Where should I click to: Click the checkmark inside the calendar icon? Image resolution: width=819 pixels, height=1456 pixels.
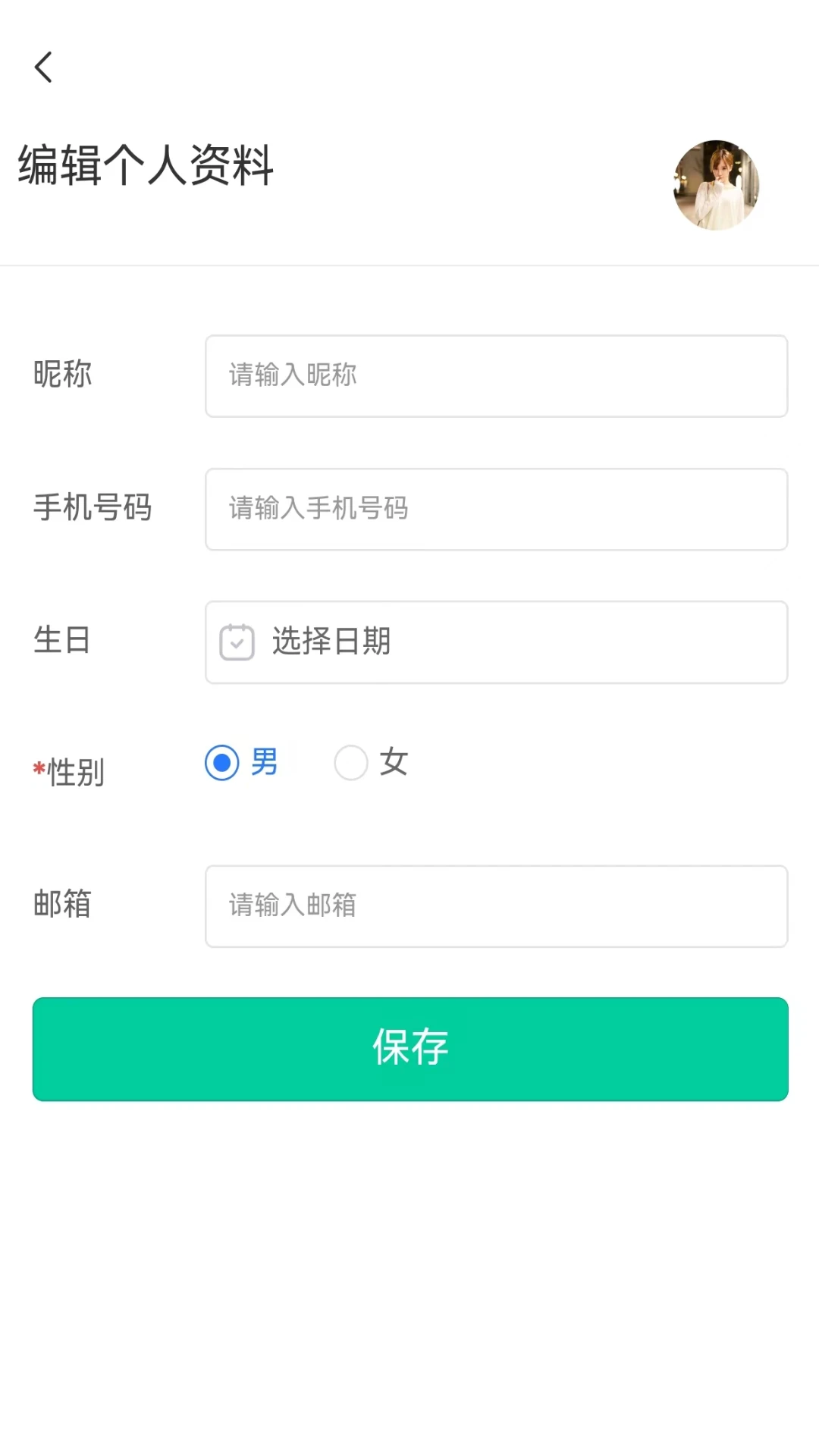[236, 643]
